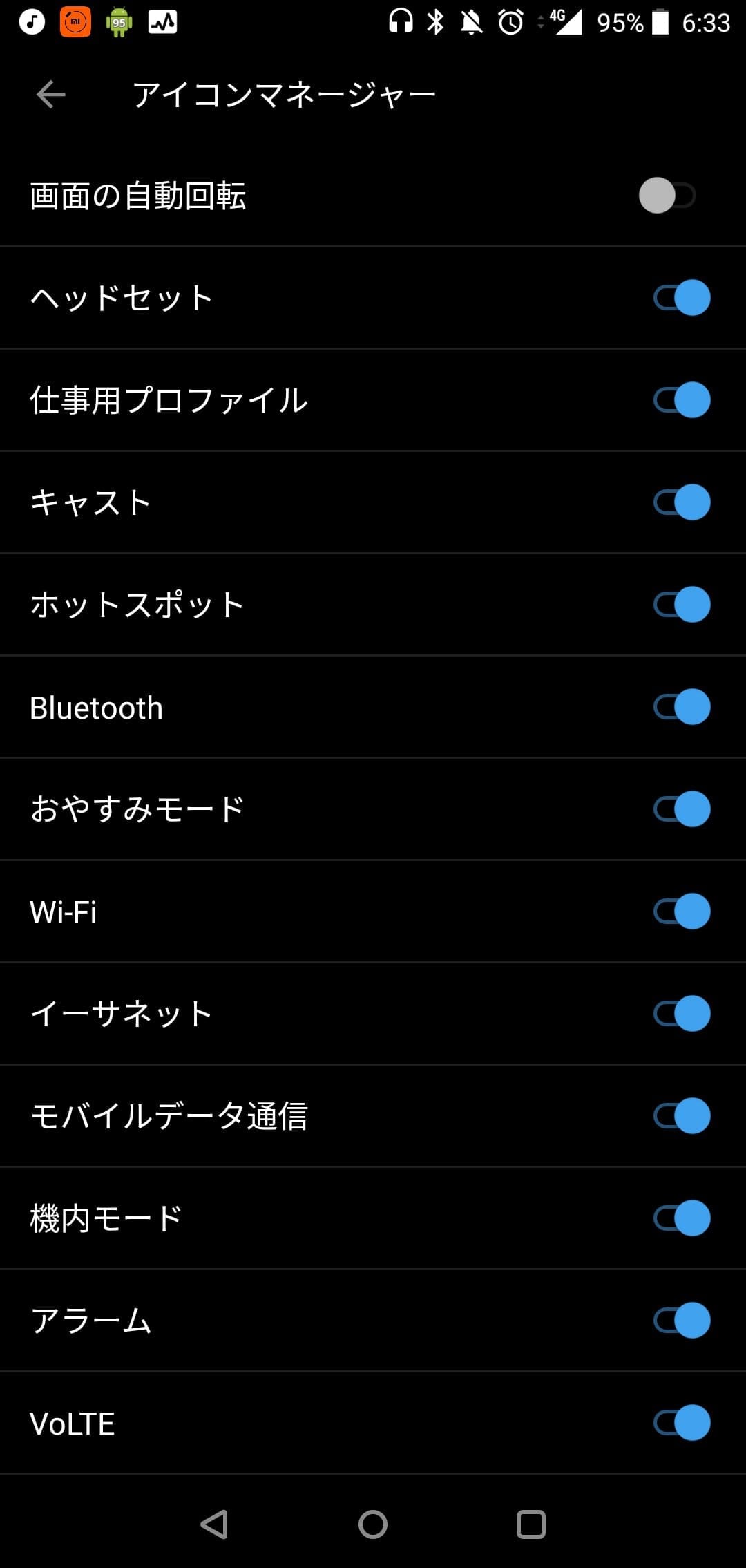Open the recent apps overview
Viewport: 746px width, 1568px height.
click(x=531, y=1524)
